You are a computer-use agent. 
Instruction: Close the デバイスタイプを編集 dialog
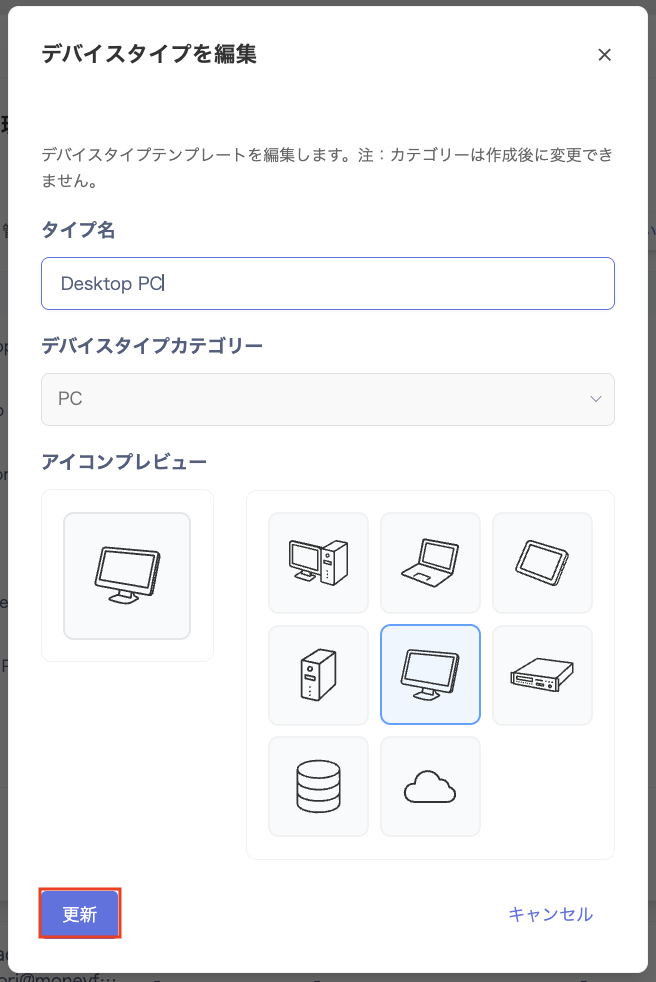tap(604, 55)
